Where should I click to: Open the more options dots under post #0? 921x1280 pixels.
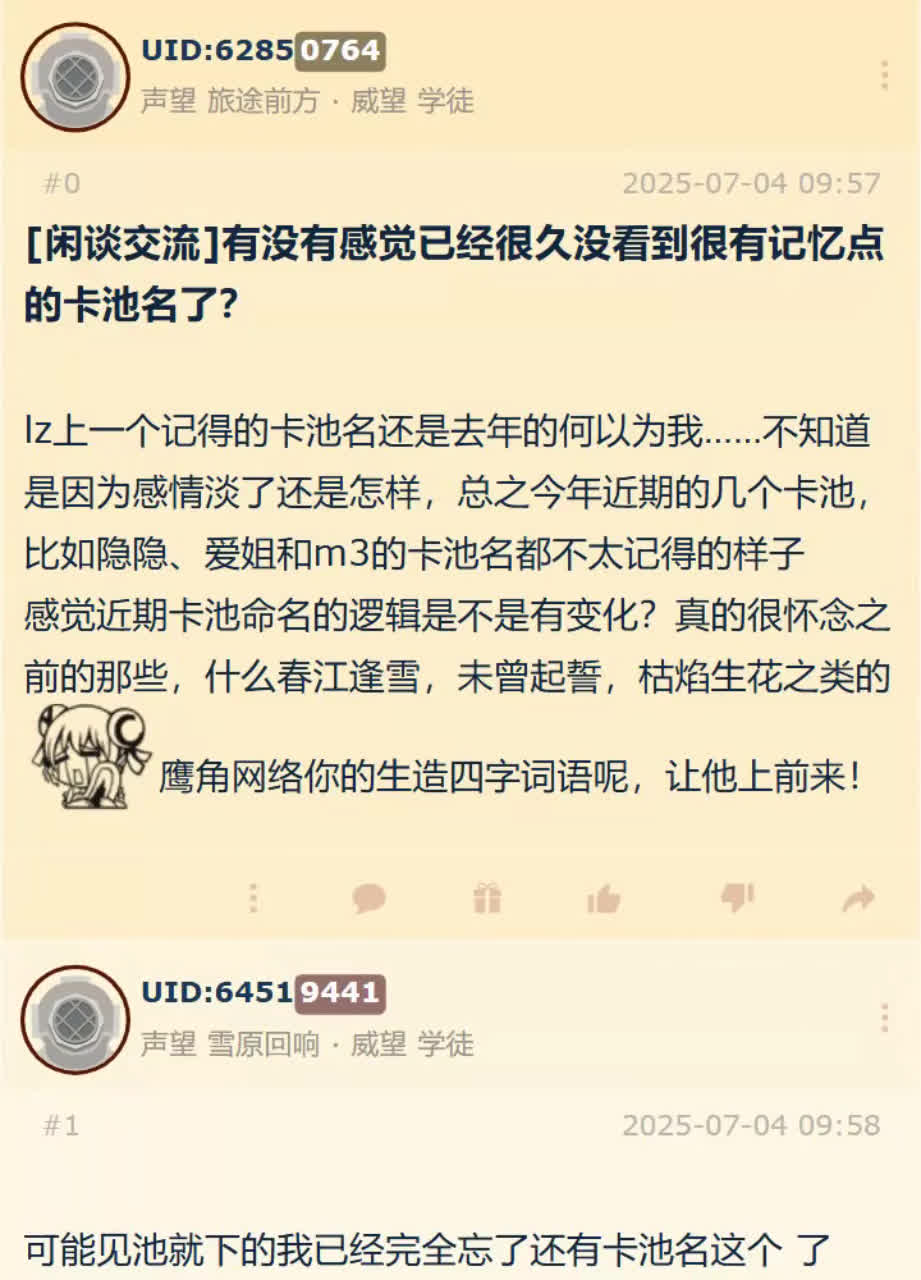click(253, 897)
